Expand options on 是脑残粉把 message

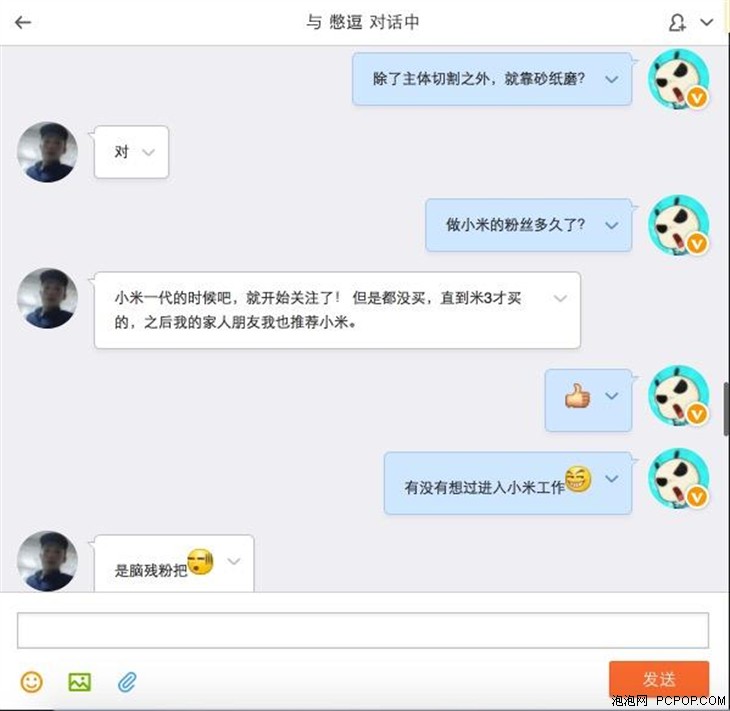(234, 561)
